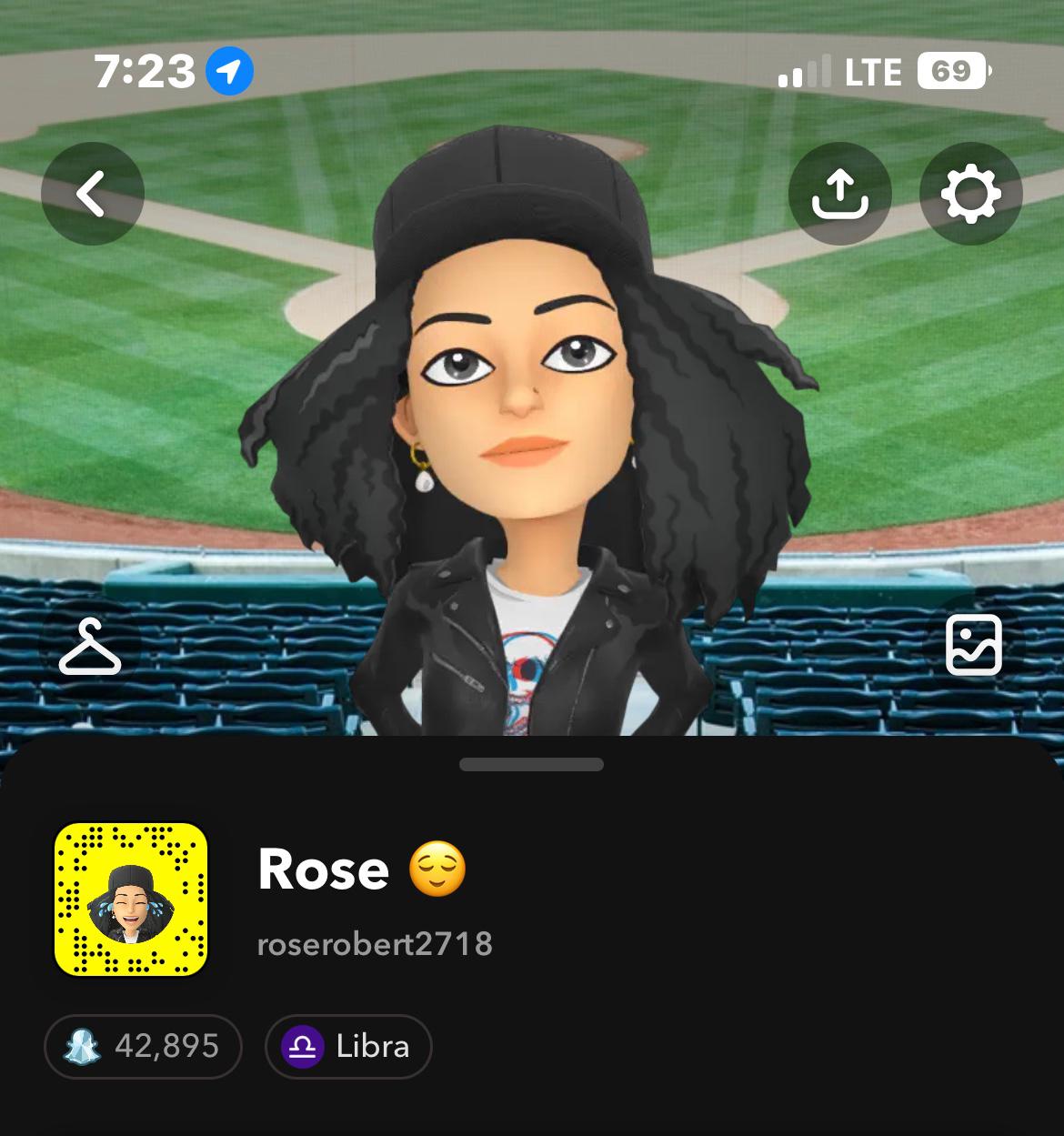
Task: Go back using the arrow
Action: 92,193
